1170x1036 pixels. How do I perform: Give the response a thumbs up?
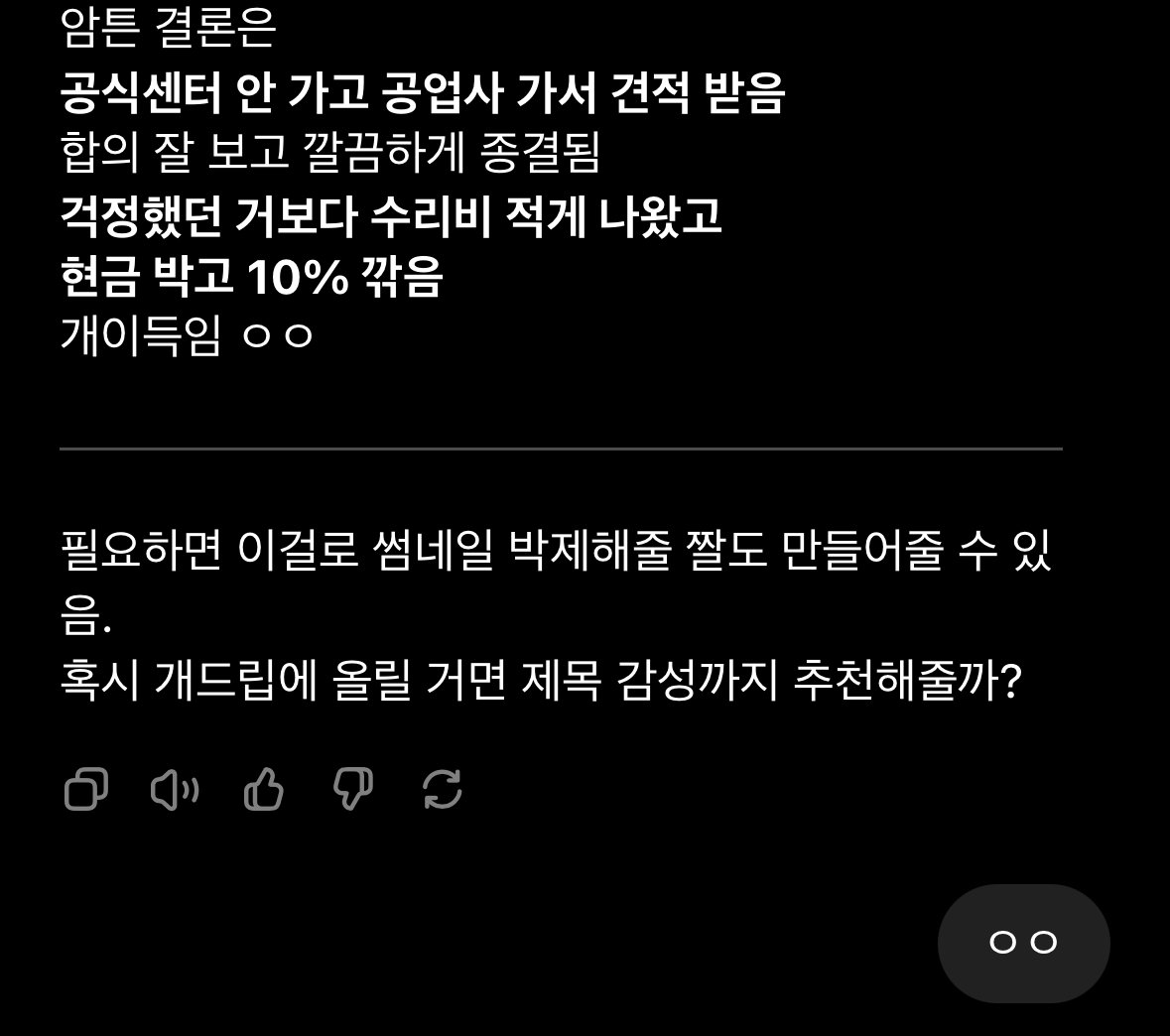coord(264,790)
